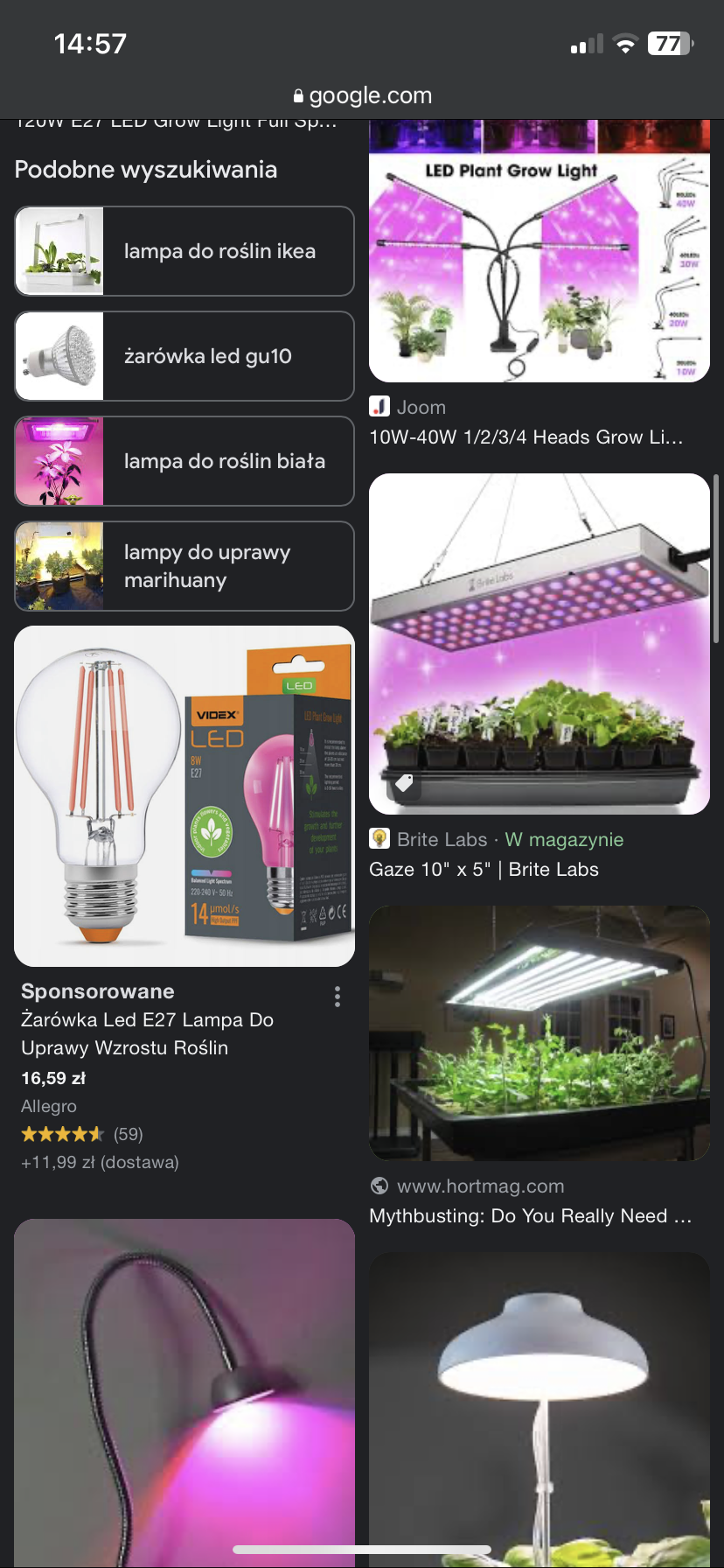Choose the 'żarówka led gu10' related search
Image resolution: width=724 pixels, height=1568 pixels.
184,356
